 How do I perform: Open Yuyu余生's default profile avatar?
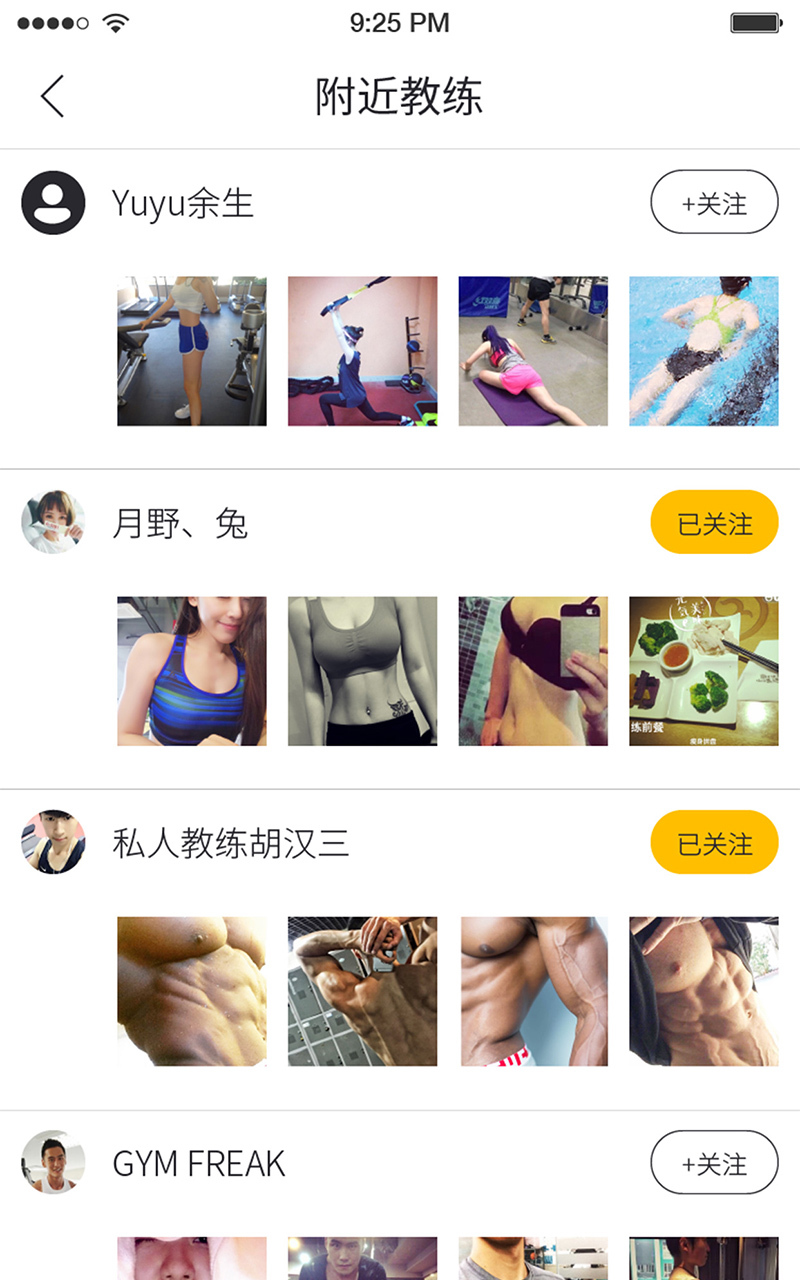click(52, 201)
